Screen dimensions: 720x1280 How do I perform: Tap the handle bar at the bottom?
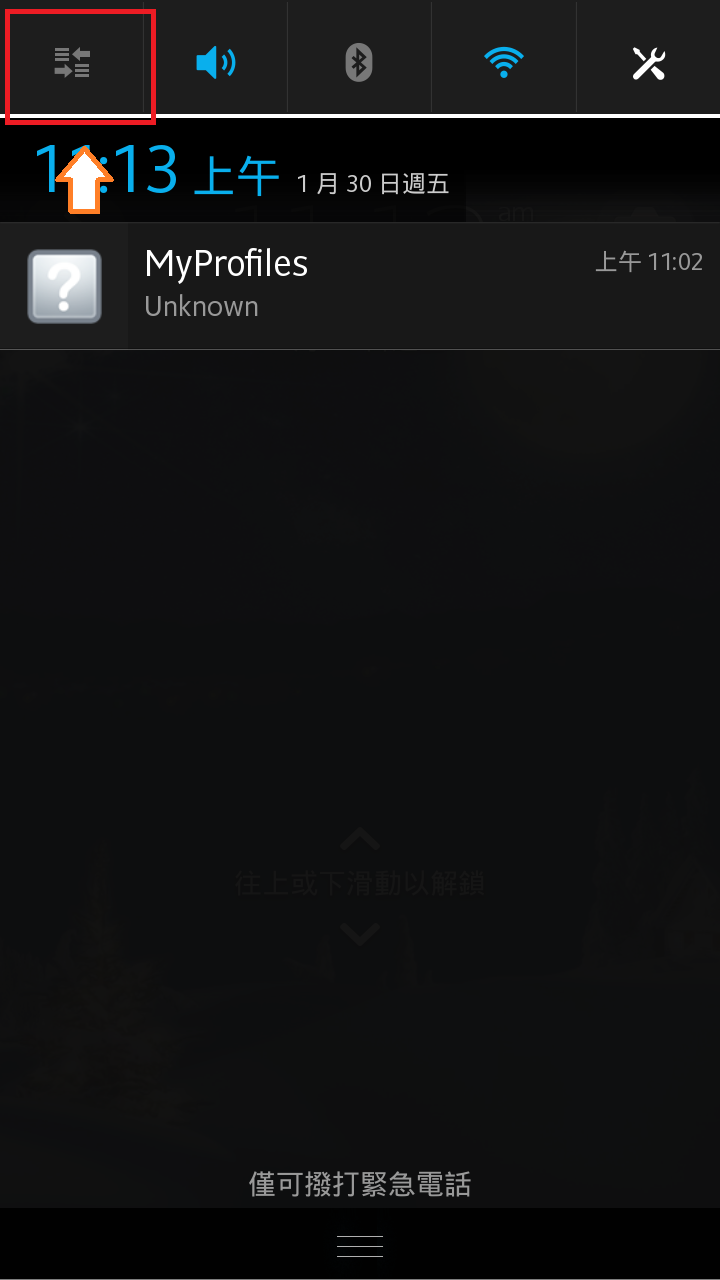pos(360,1246)
